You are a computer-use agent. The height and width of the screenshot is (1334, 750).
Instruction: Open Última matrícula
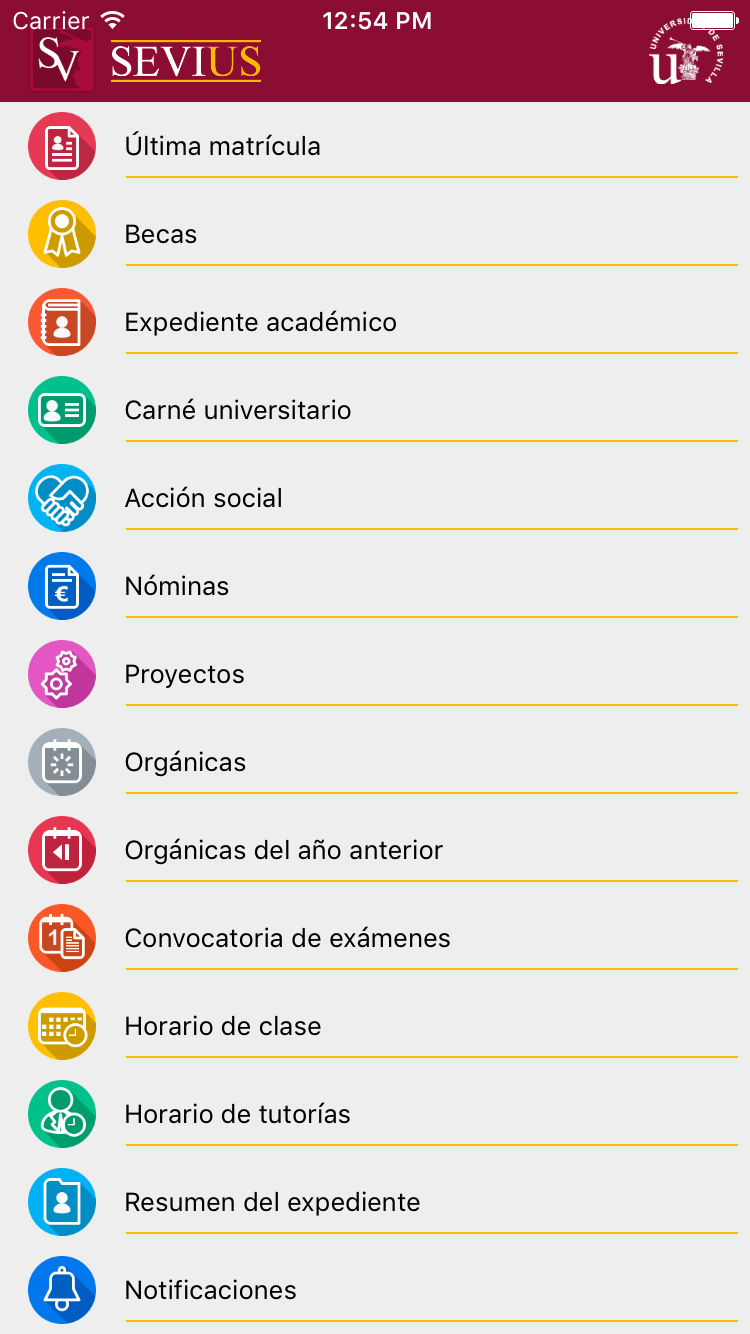[x=223, y=146]
